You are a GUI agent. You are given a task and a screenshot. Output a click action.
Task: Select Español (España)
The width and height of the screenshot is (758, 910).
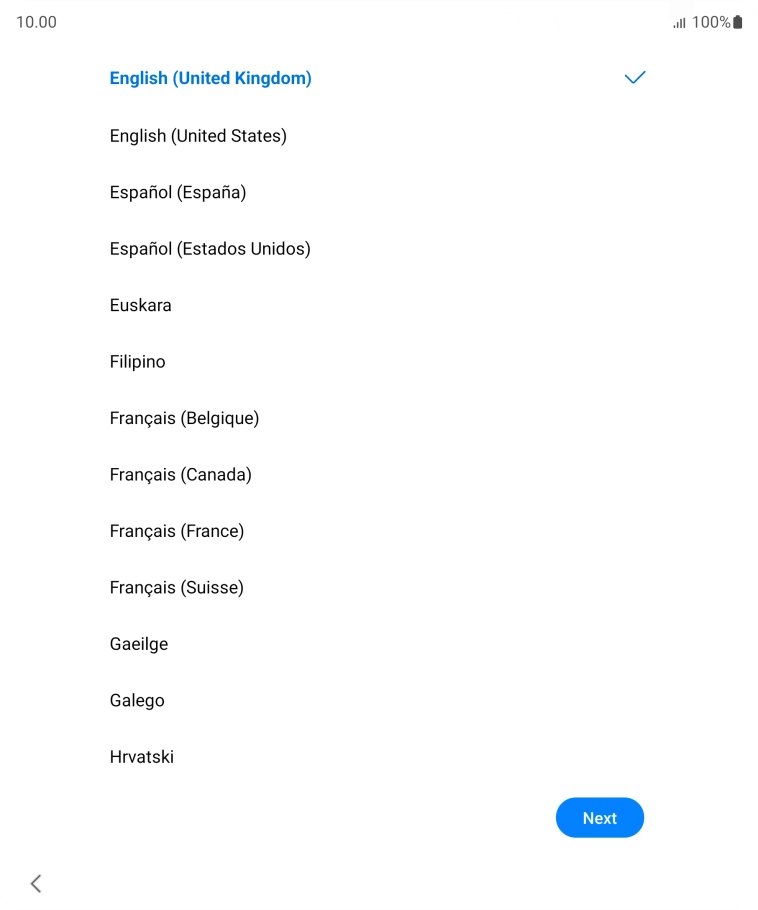click(x=178, y=192)
